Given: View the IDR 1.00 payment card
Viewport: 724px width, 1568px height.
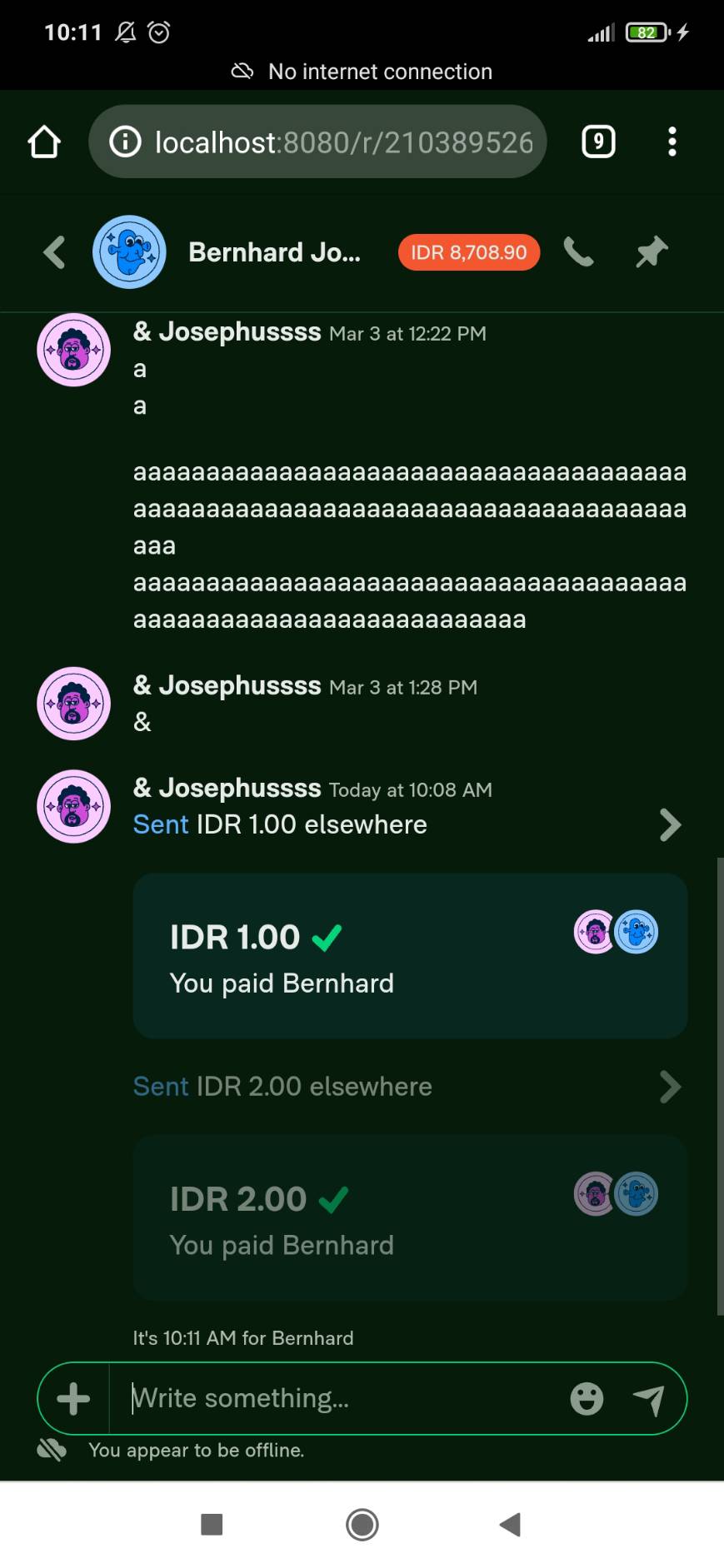Looking at the screenshot, I should (x=410, y=956).
